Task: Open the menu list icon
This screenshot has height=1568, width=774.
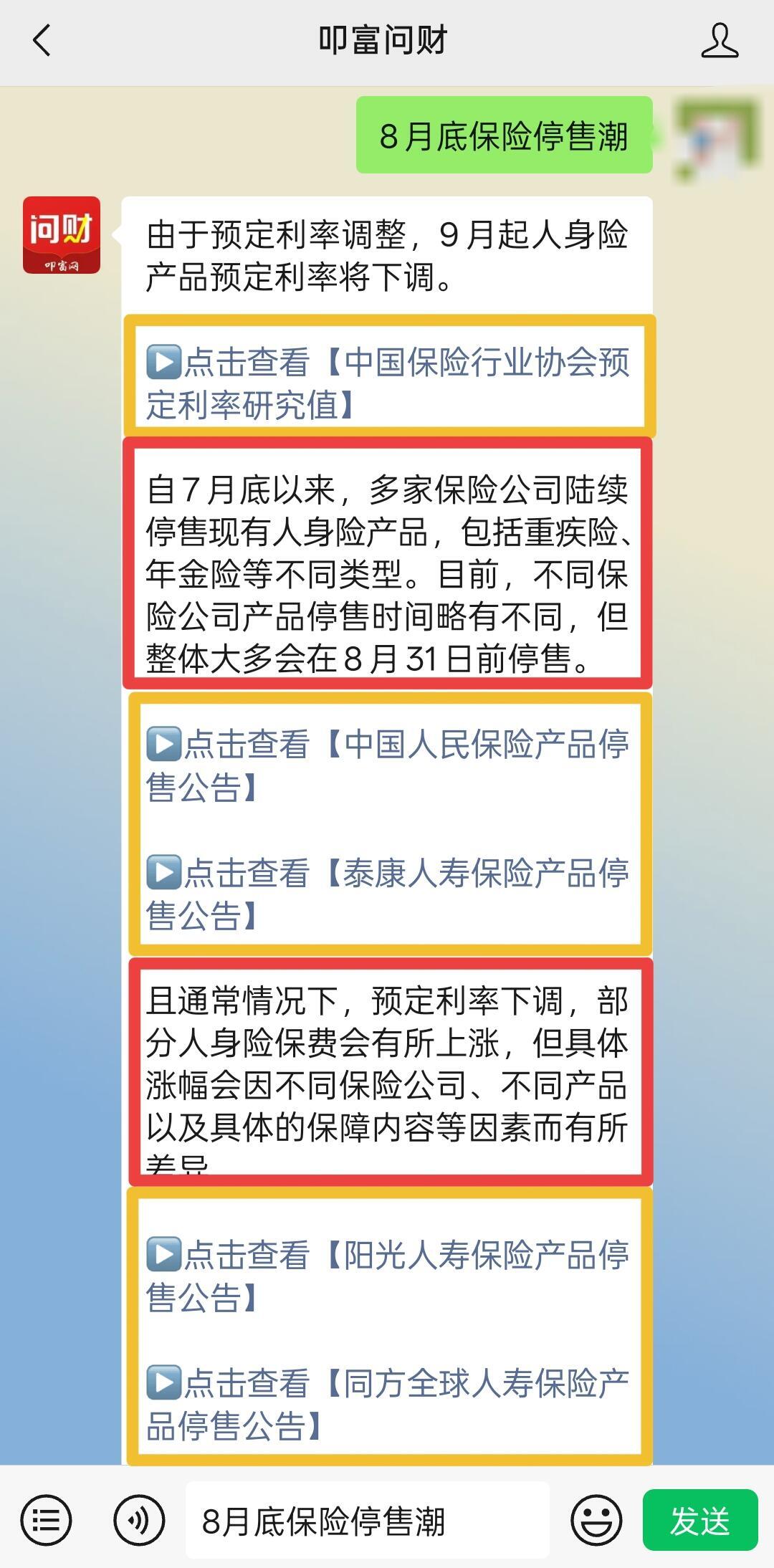Action: (47, 1520)
